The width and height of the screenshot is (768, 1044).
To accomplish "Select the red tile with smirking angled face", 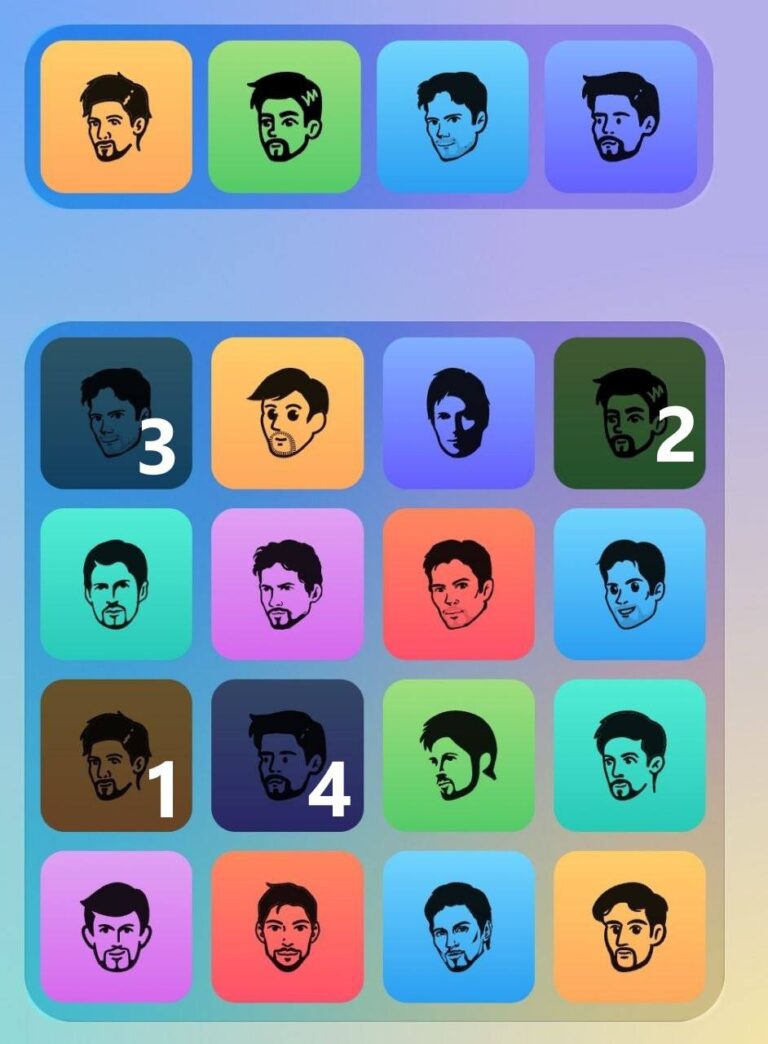I will pos(458,583).
